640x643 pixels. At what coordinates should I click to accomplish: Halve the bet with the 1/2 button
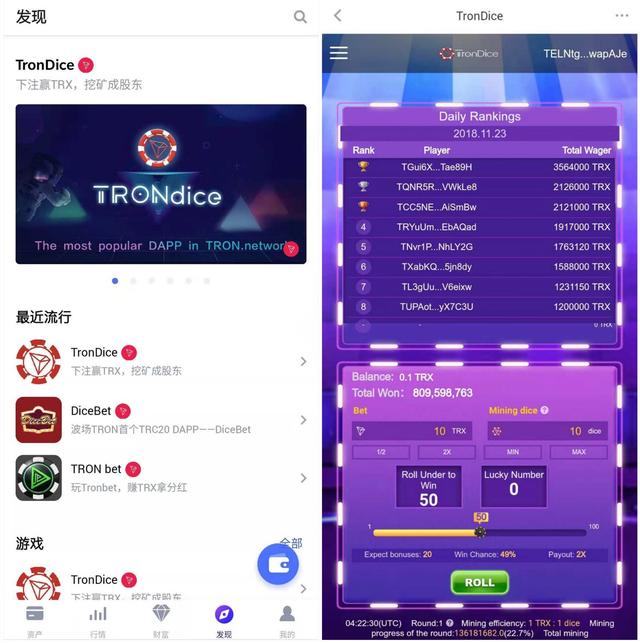381,452
